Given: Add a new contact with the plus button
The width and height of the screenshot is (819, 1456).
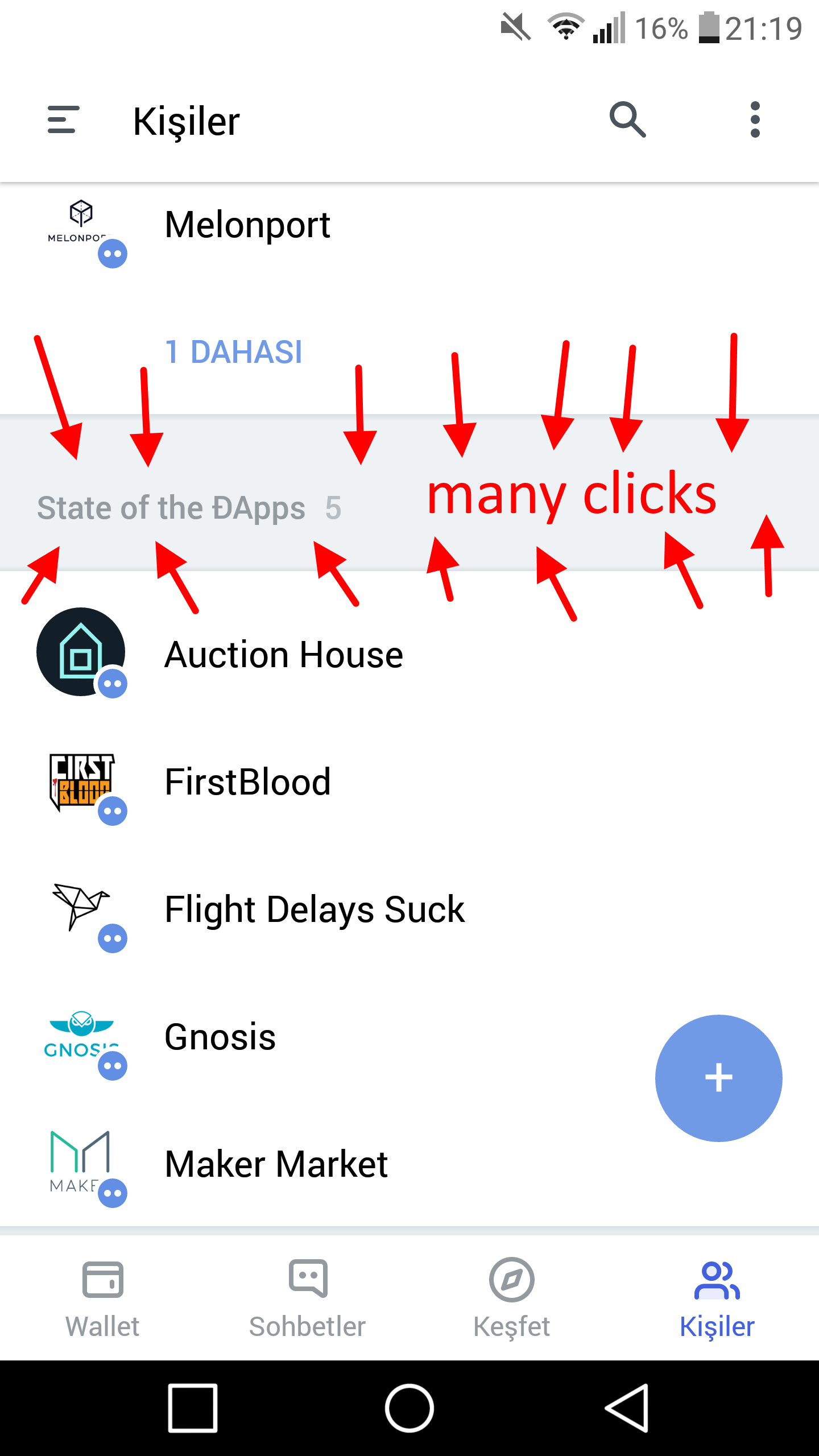Looking at the screenshot, I should coord(718,1078).
